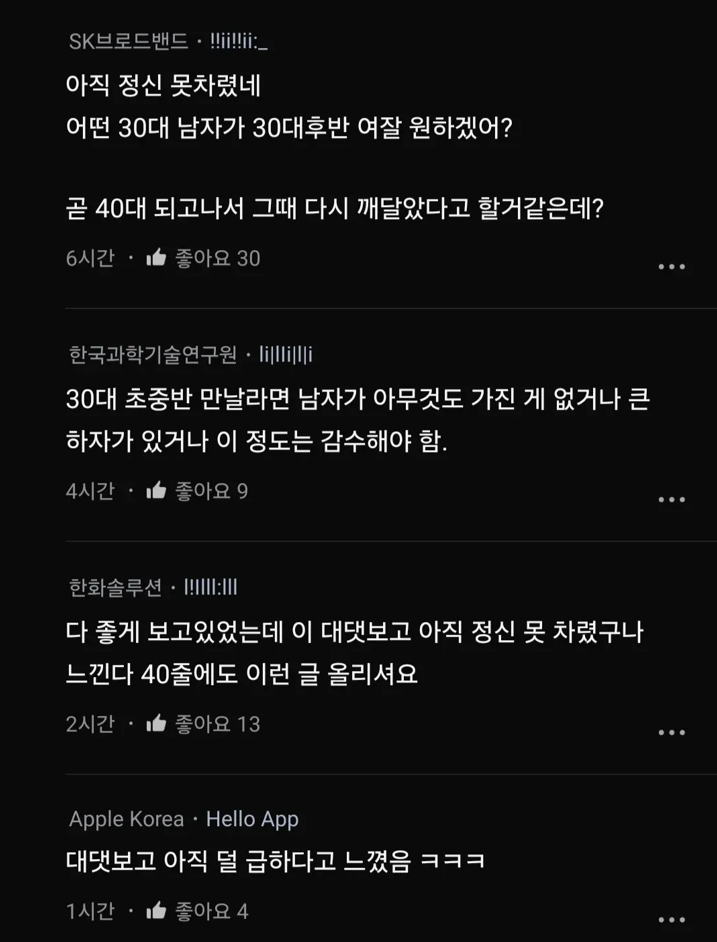Image resolution: width=717 pixels, height=942 pixels.
Task: Open more options on Apple Korea comment
Action: 671,919
